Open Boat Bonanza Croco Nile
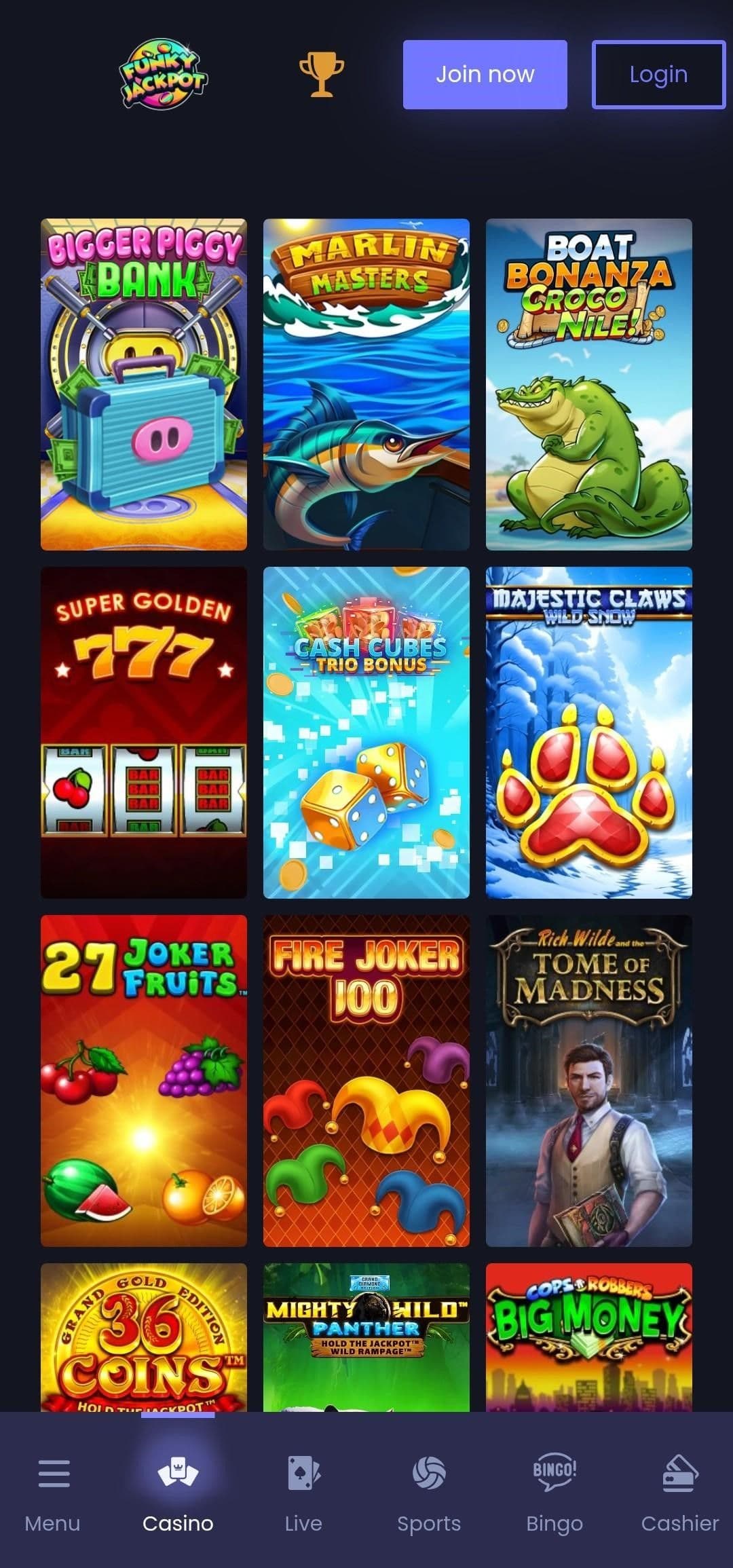This screenshot has width=733, height=1568. [587, 384]
